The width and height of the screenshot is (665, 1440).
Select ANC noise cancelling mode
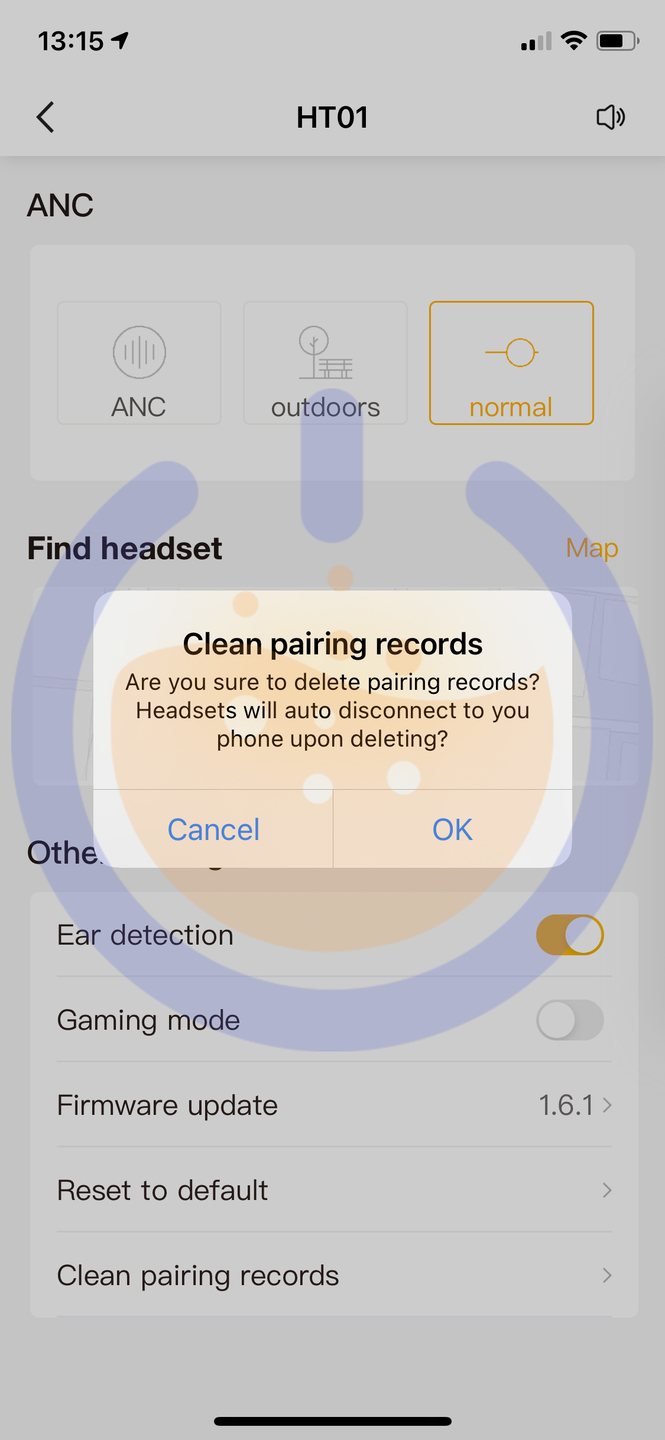tap(139, 363)
